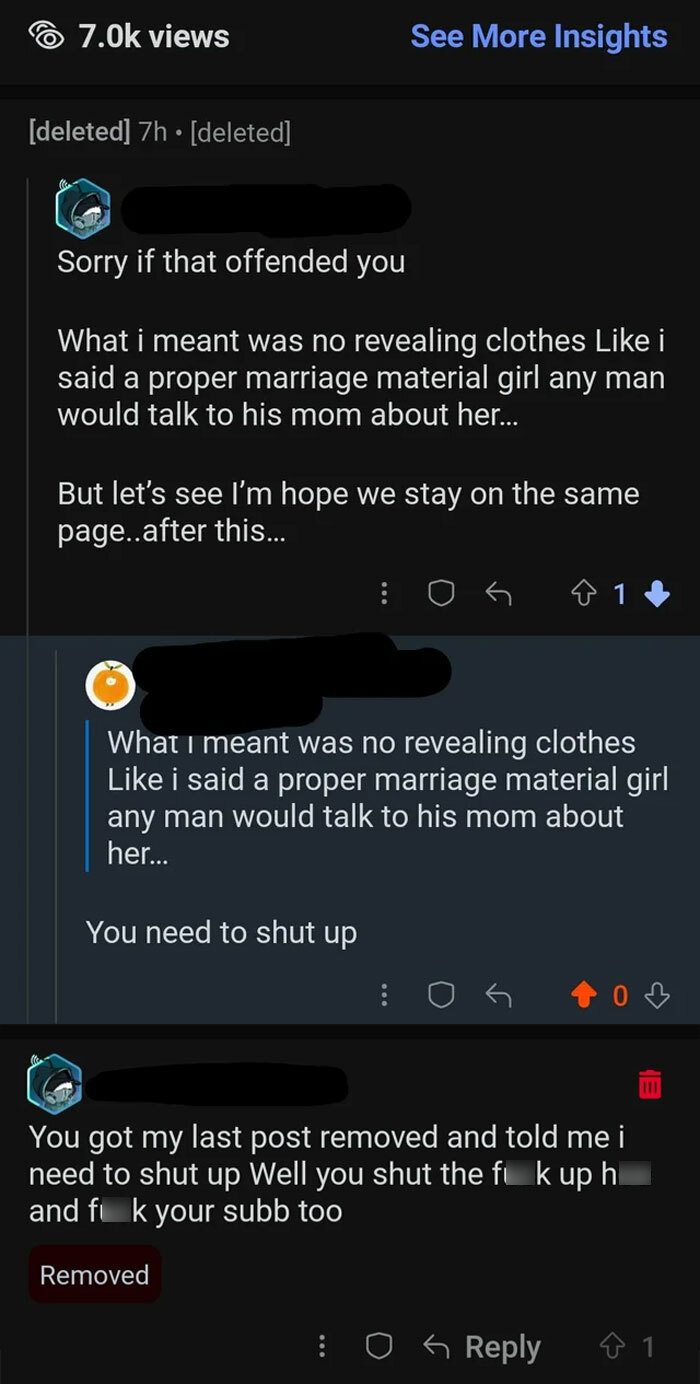Open overflow menu on 'You need to shut up' comment

384,996
